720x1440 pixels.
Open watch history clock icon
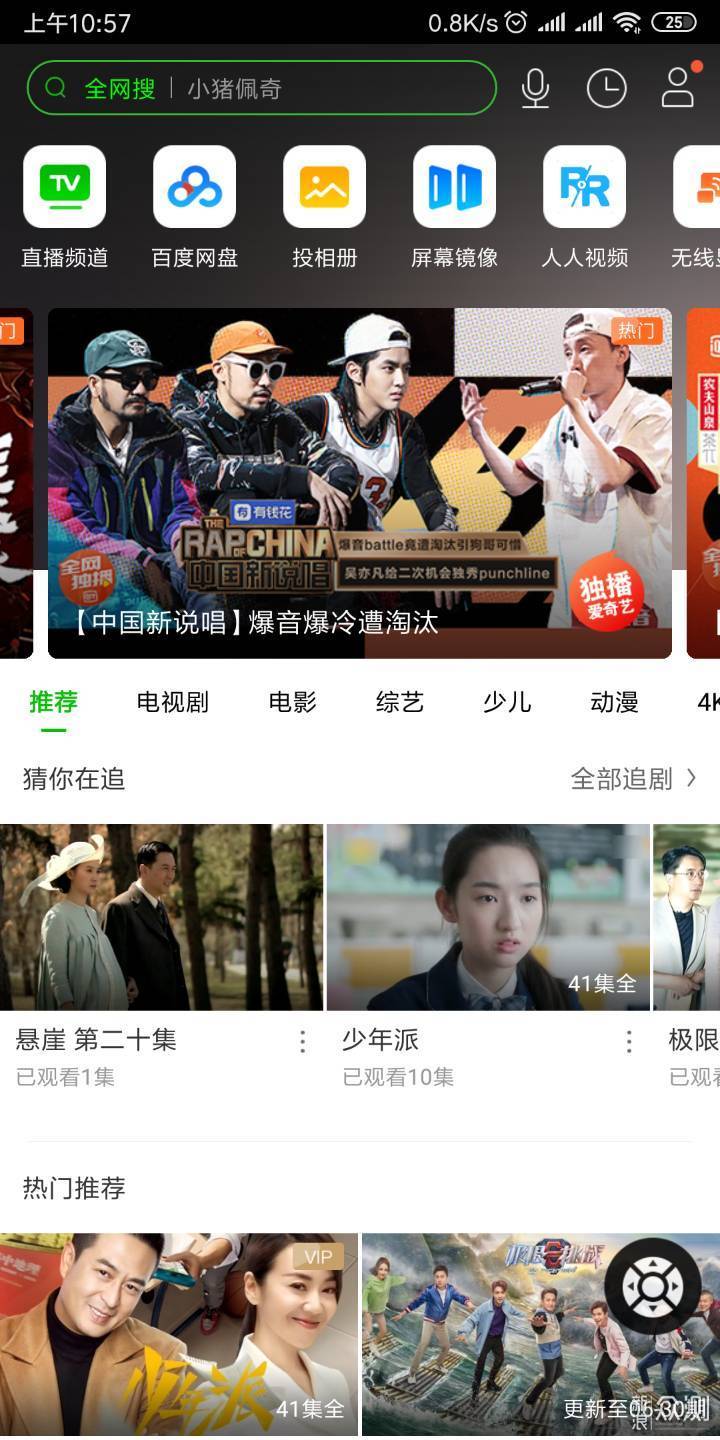(606, 89)
